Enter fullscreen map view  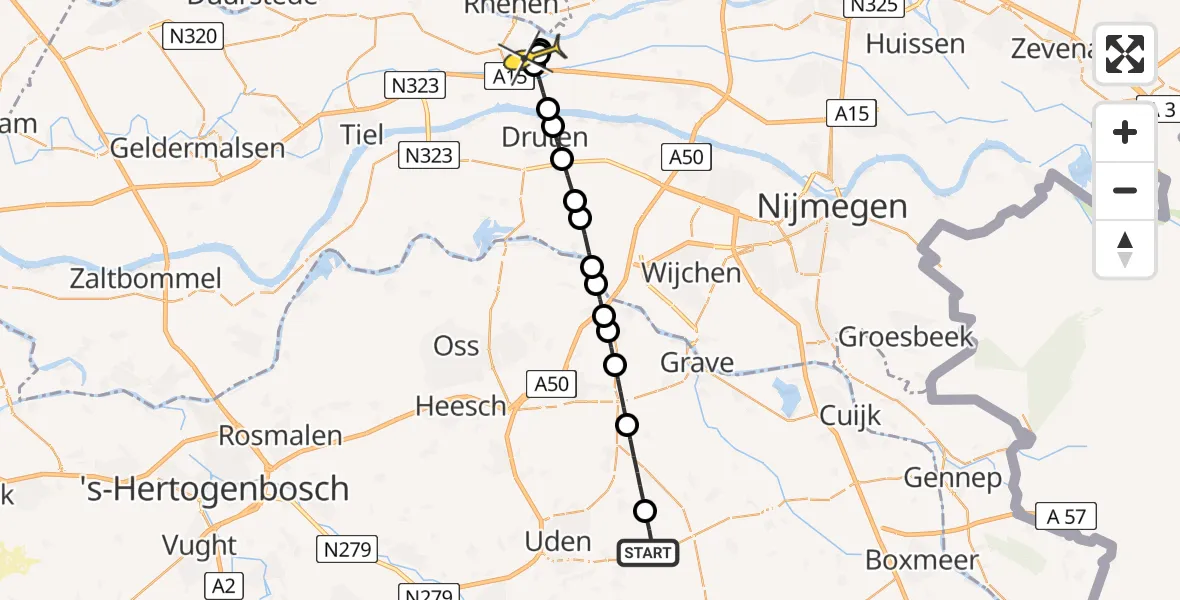click(x=1125, y=54)
